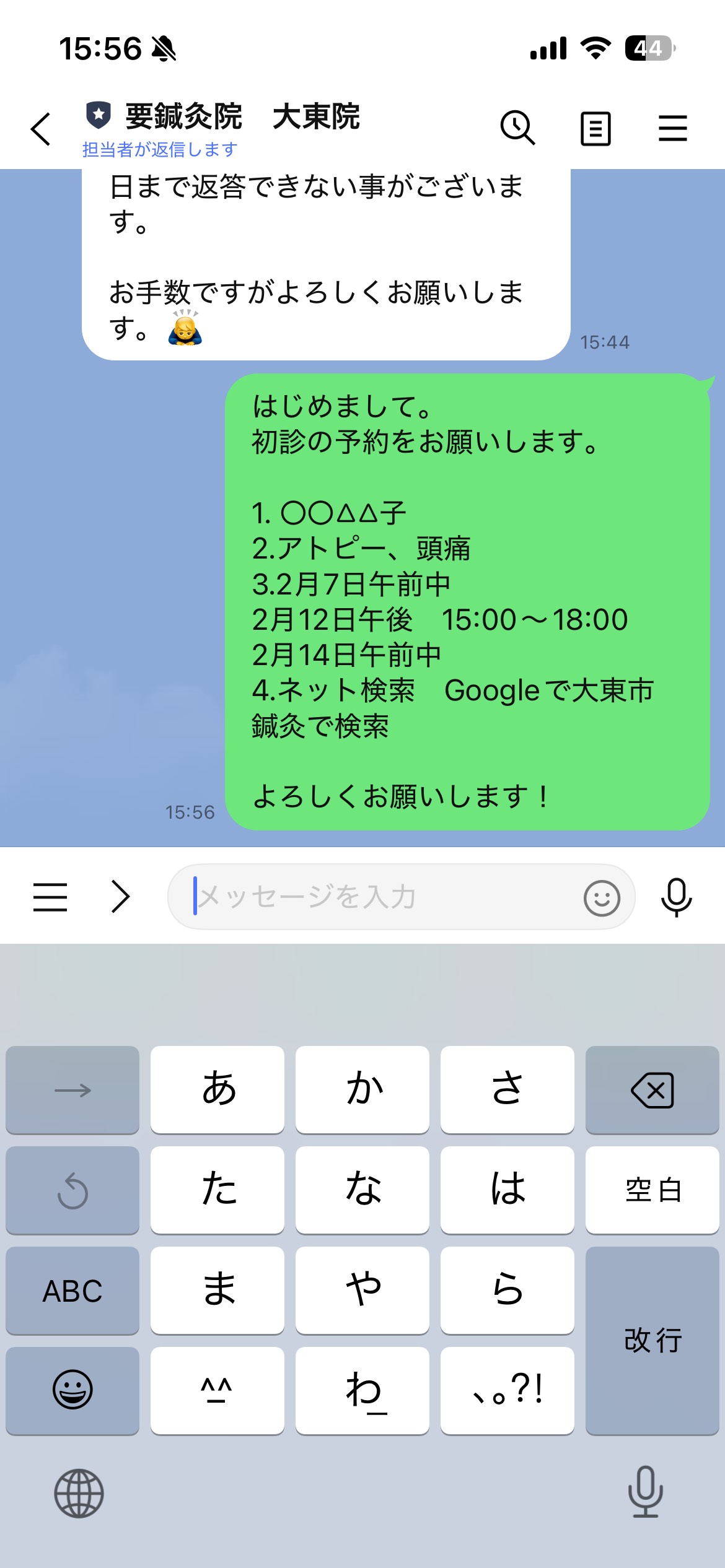Go back from the 要鍼灸院 chat
Screen dimensions: 725x1568
(x=41, y=129)
